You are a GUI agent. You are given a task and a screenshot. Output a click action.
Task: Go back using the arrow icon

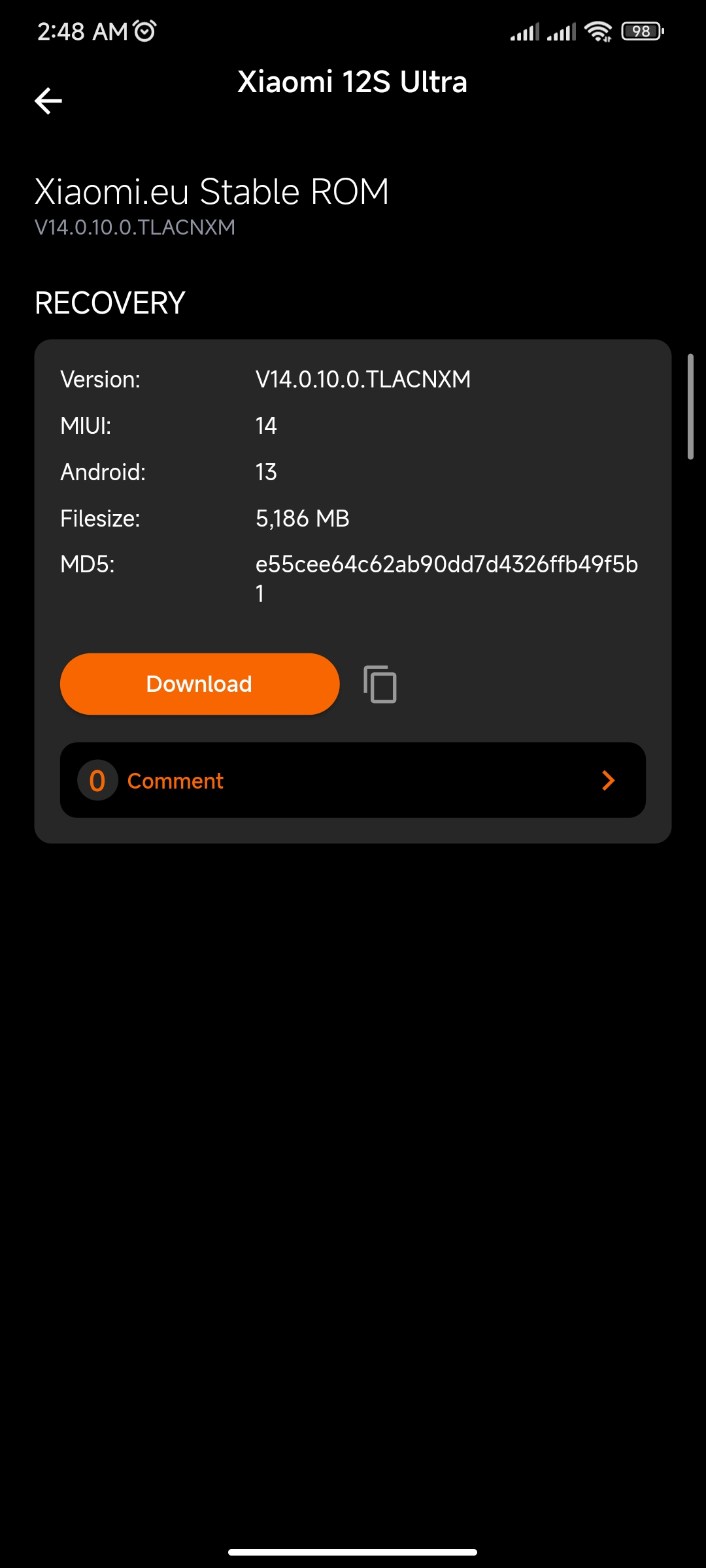click(x=48, y=101)
